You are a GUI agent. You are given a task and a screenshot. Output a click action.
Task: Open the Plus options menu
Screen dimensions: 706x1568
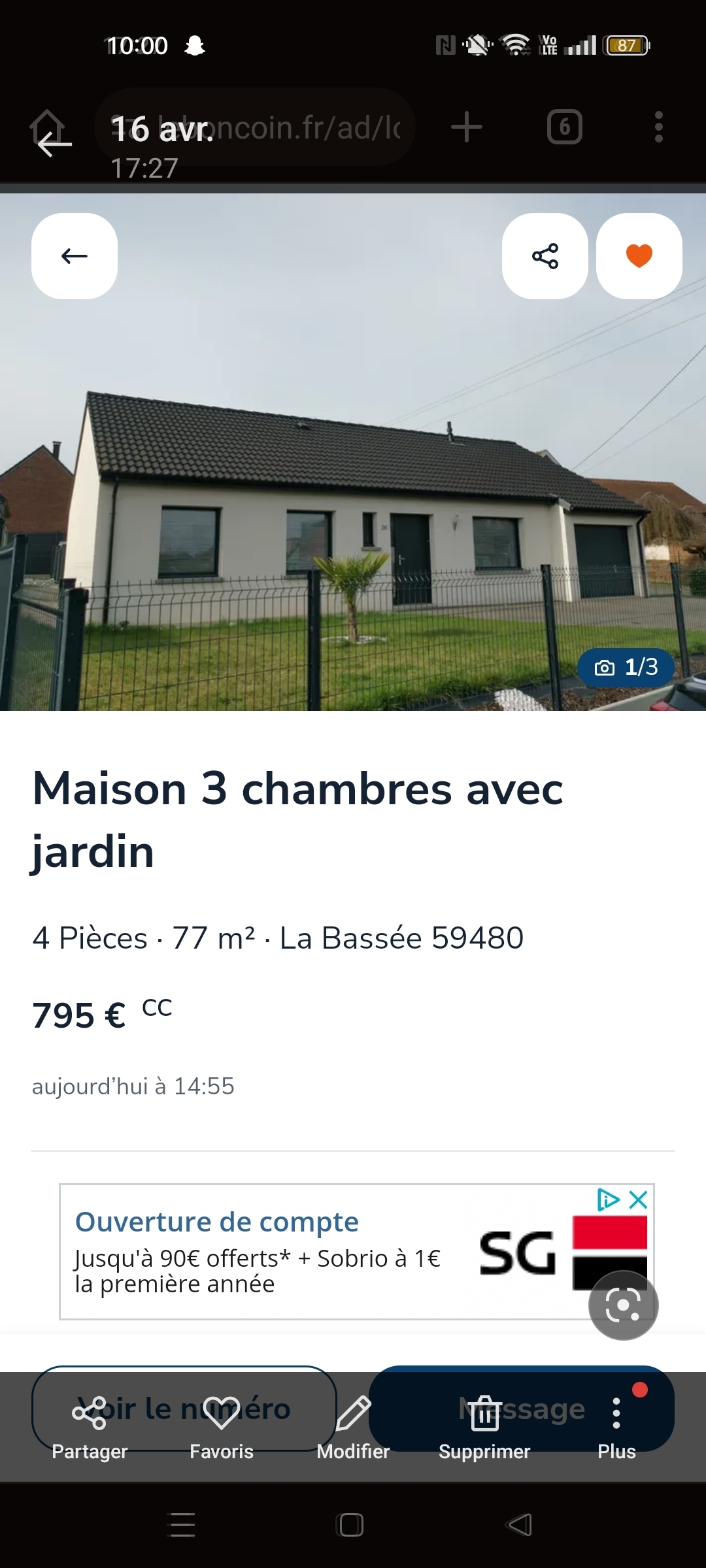616,1426
